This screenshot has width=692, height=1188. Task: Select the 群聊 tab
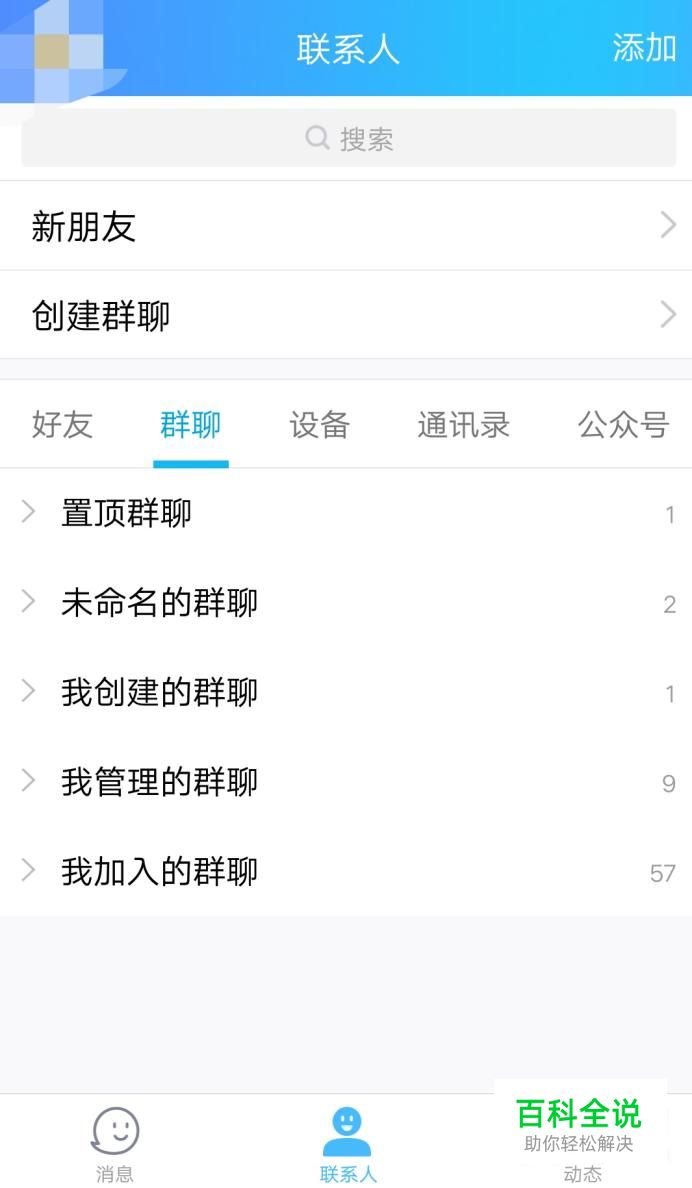pos(190,425)
